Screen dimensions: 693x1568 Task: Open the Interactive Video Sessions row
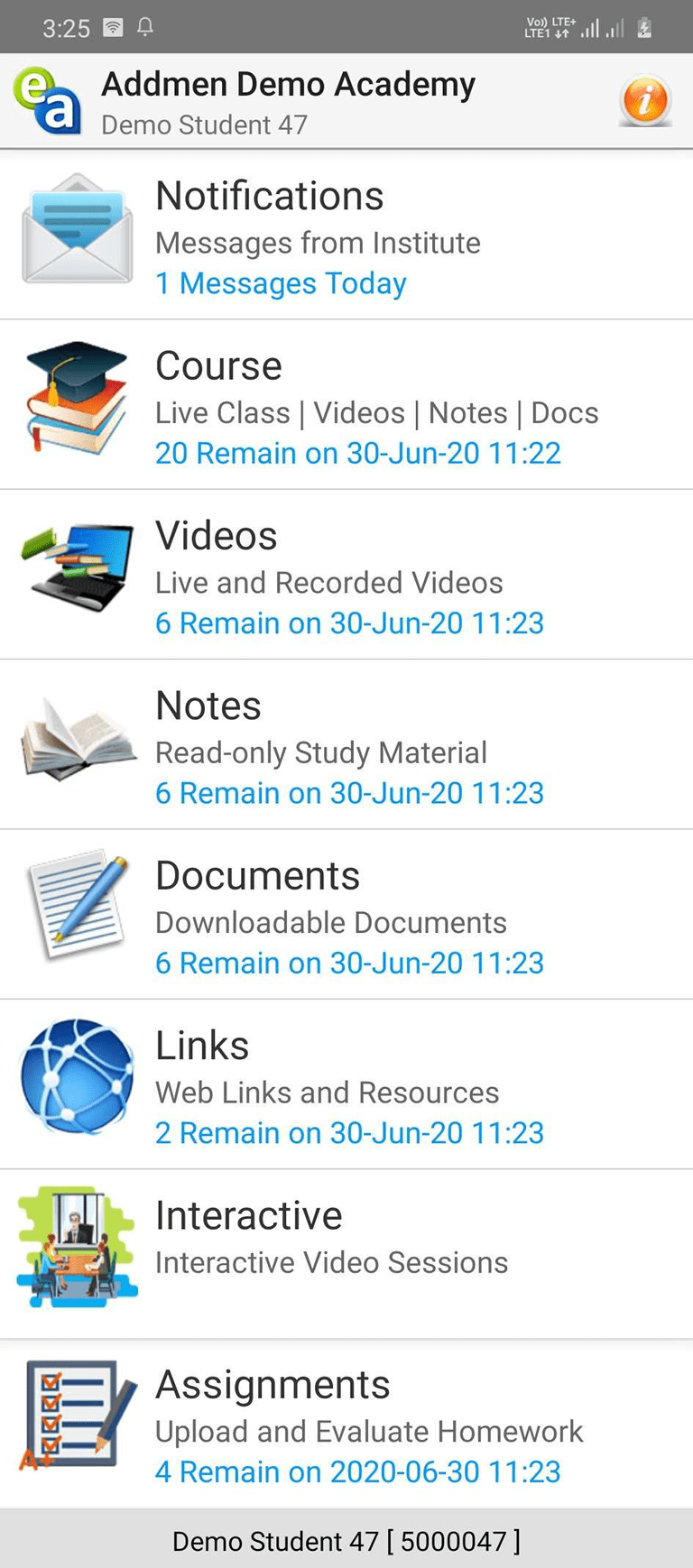click(331, 1262)
